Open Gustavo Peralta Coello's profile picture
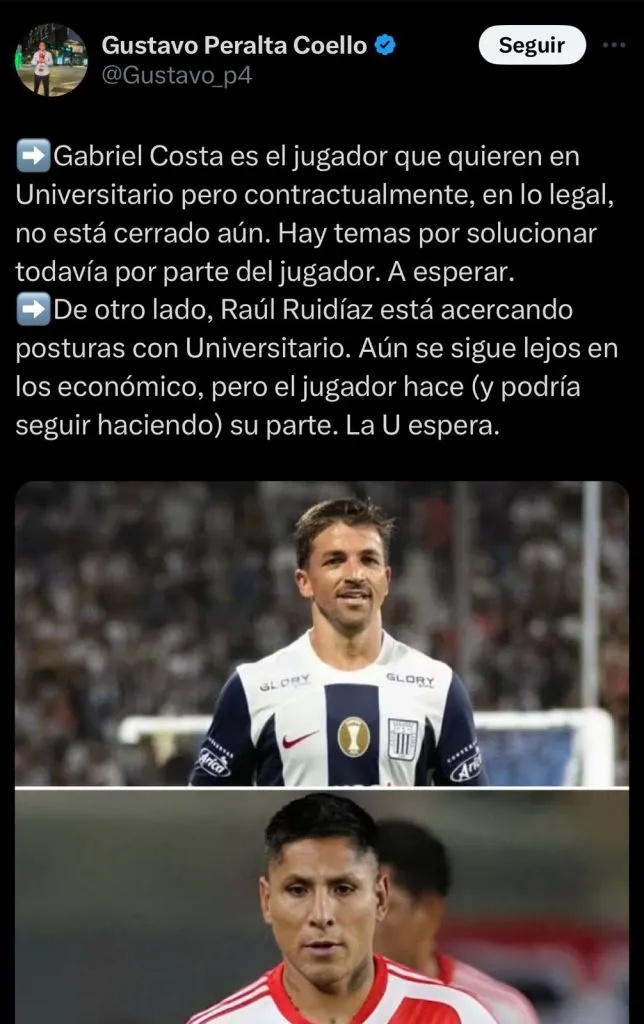The height and width of the screenshot is (1024, 644). tap(51, 60)
